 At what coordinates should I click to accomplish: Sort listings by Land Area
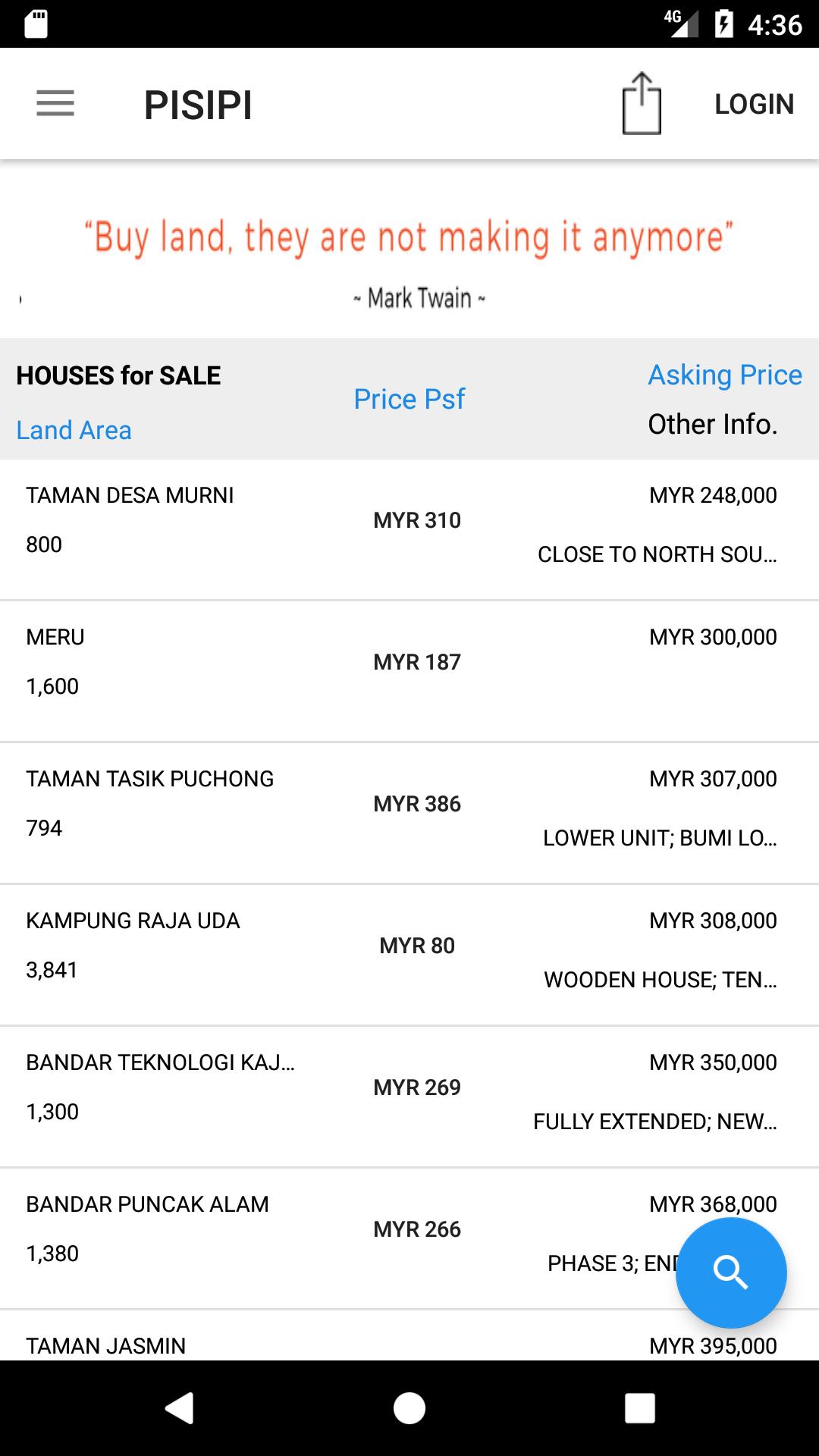[74, 430]
